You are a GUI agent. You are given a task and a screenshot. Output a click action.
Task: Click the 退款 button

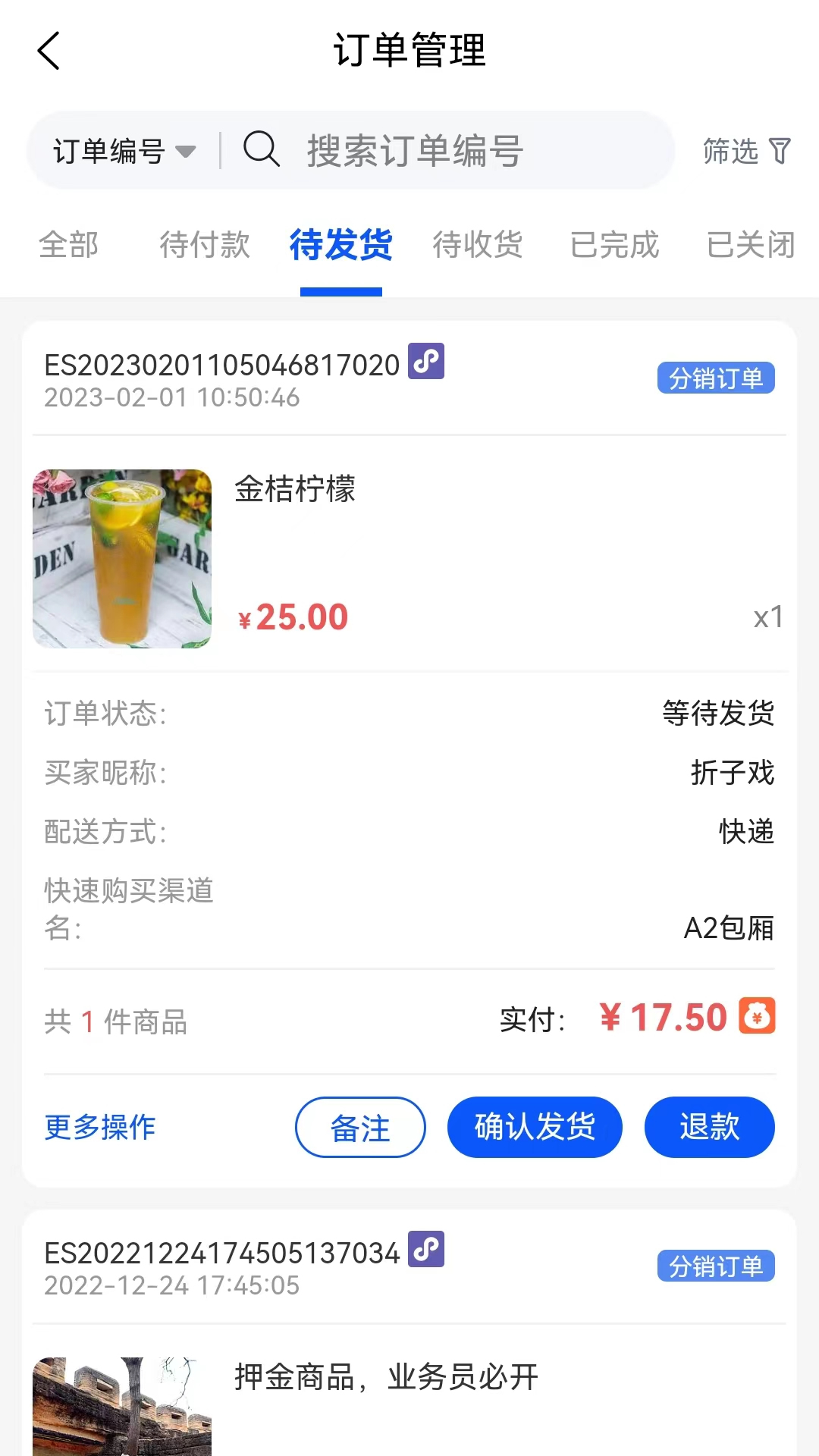(x=709, y=1128)
